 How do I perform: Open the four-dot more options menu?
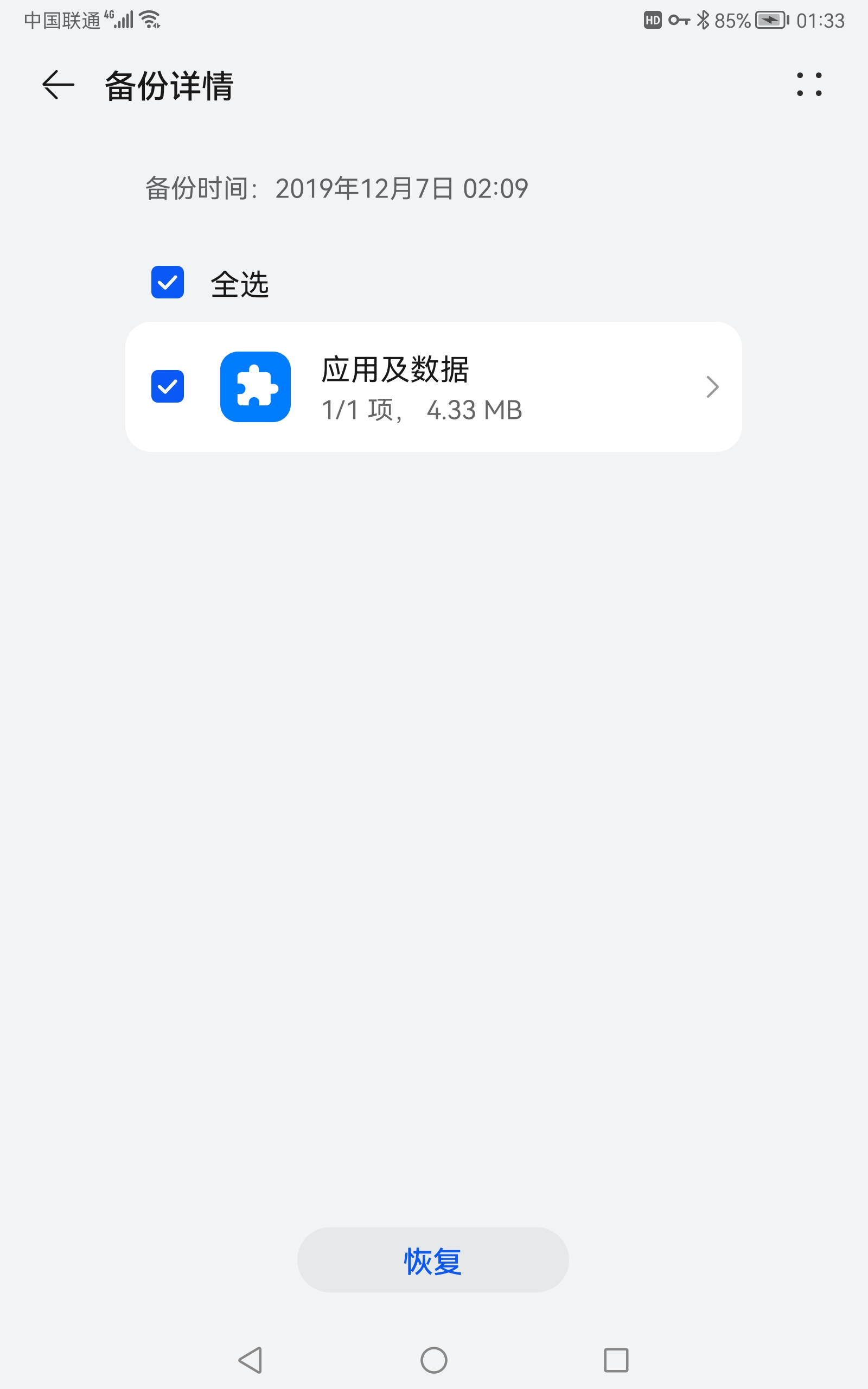point(809,85)
